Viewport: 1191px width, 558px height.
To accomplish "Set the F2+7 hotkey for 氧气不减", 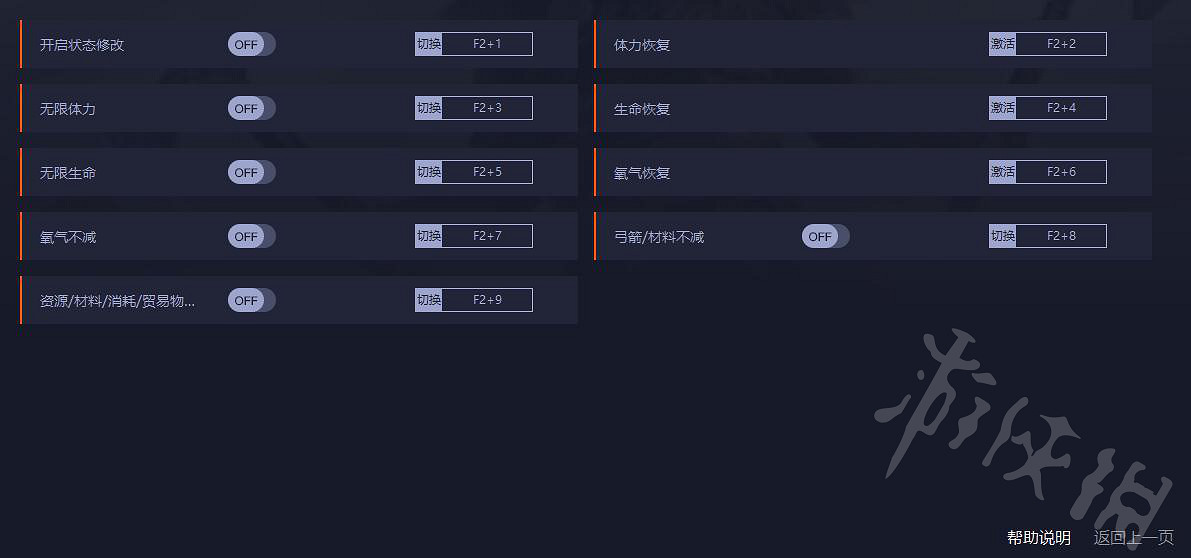I will 487,236.
